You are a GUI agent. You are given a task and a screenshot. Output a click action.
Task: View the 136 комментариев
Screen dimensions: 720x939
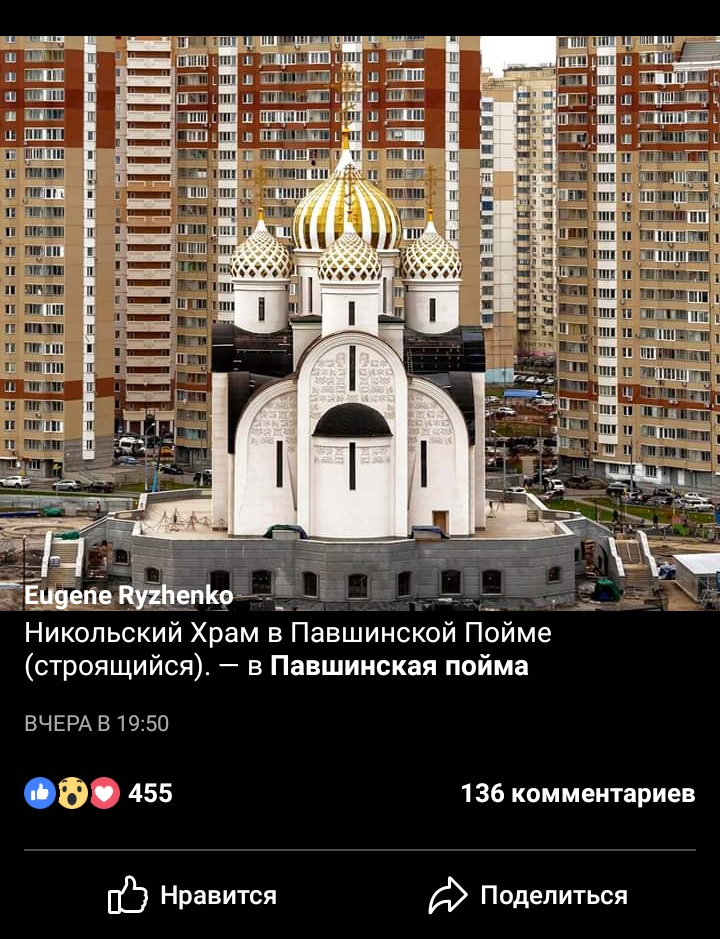577,793
